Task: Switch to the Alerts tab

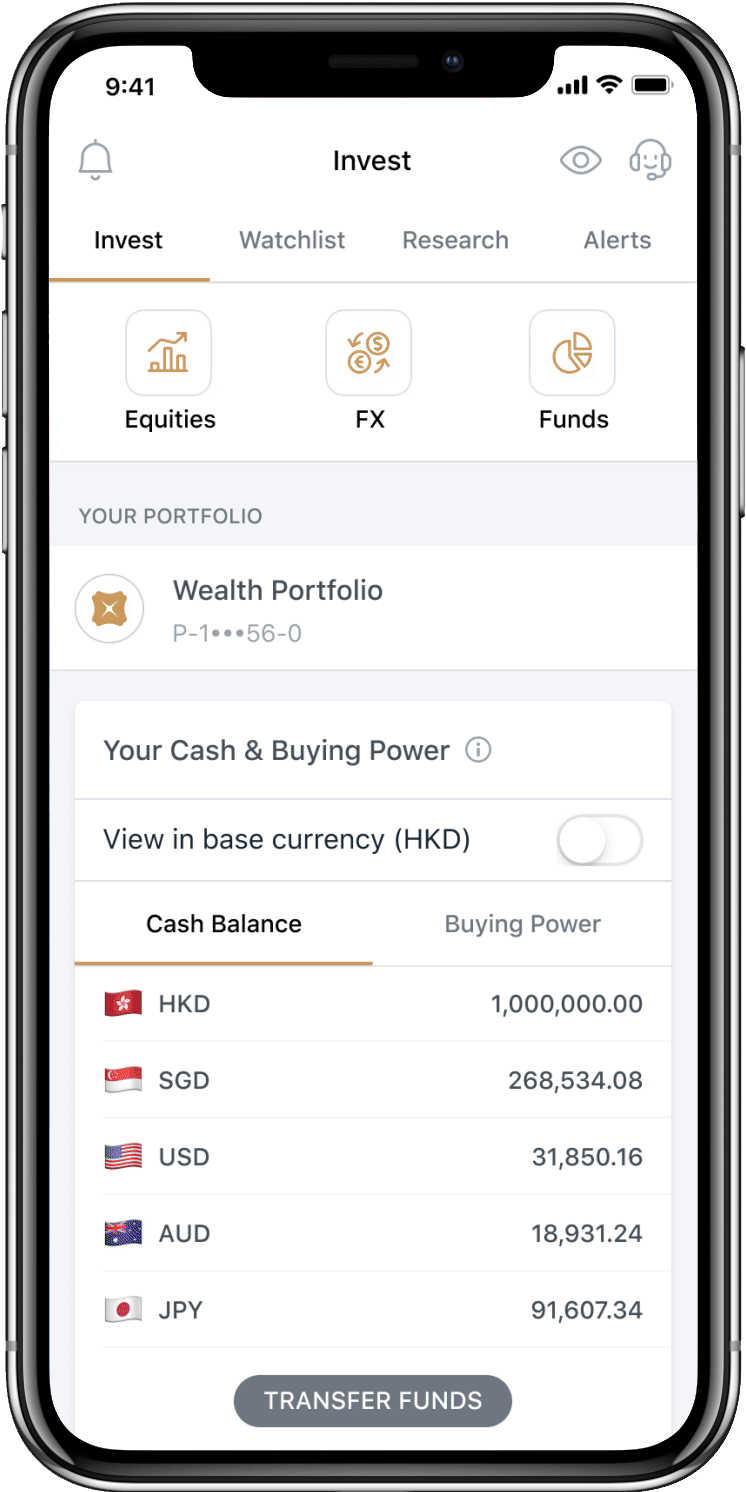Action: [617, 240]
